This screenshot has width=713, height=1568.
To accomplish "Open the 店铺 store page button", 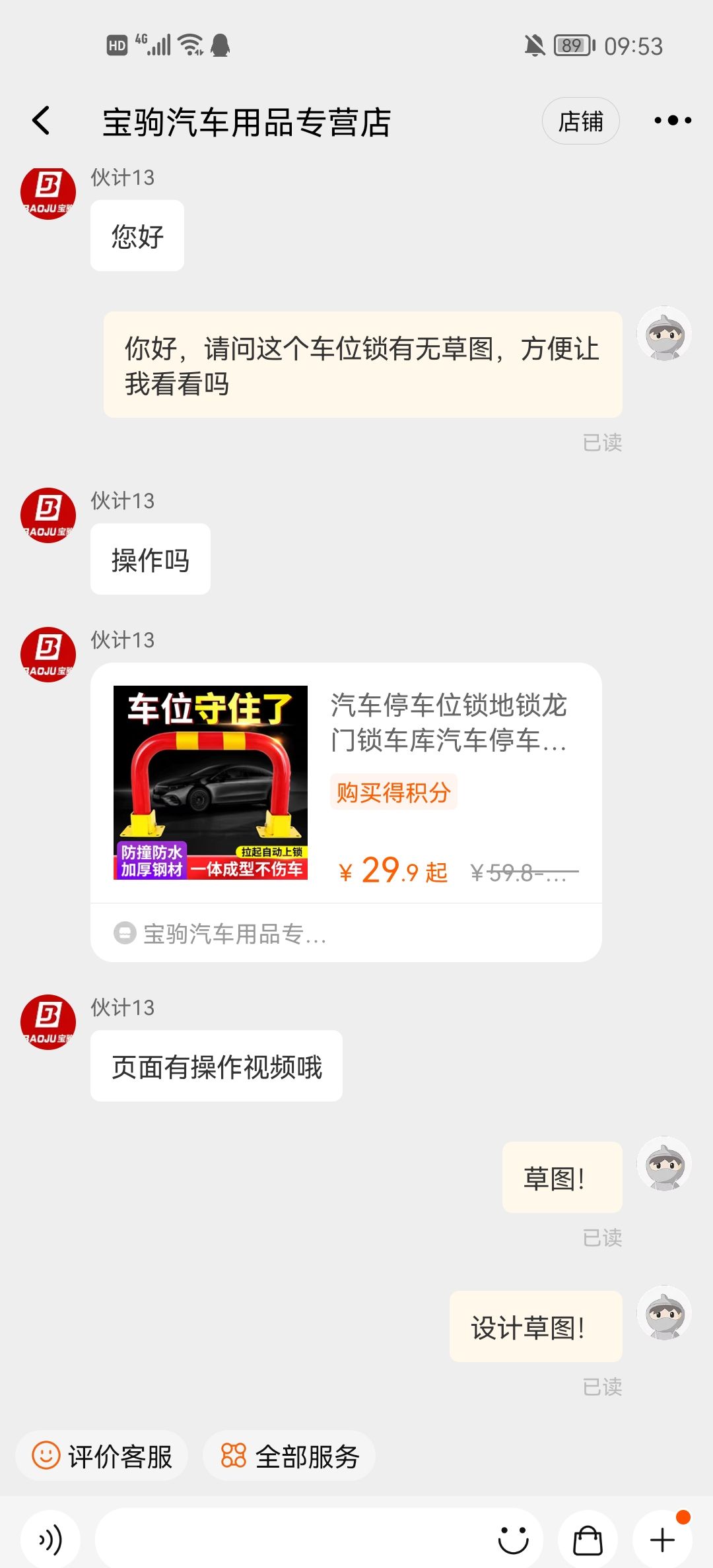I will pyautogui.click(x=580, y=121).
